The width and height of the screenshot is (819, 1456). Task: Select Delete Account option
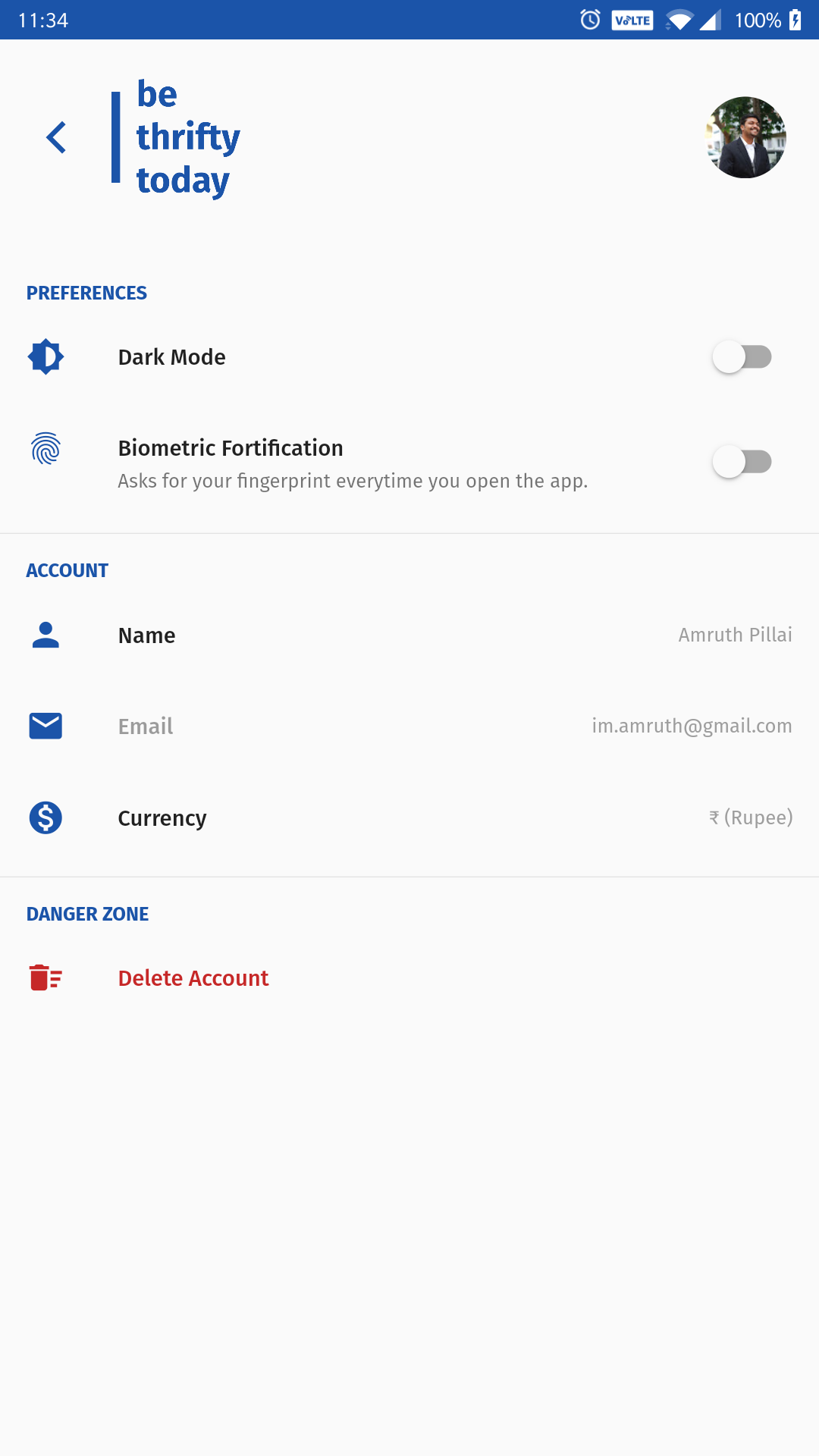point(193,978)
